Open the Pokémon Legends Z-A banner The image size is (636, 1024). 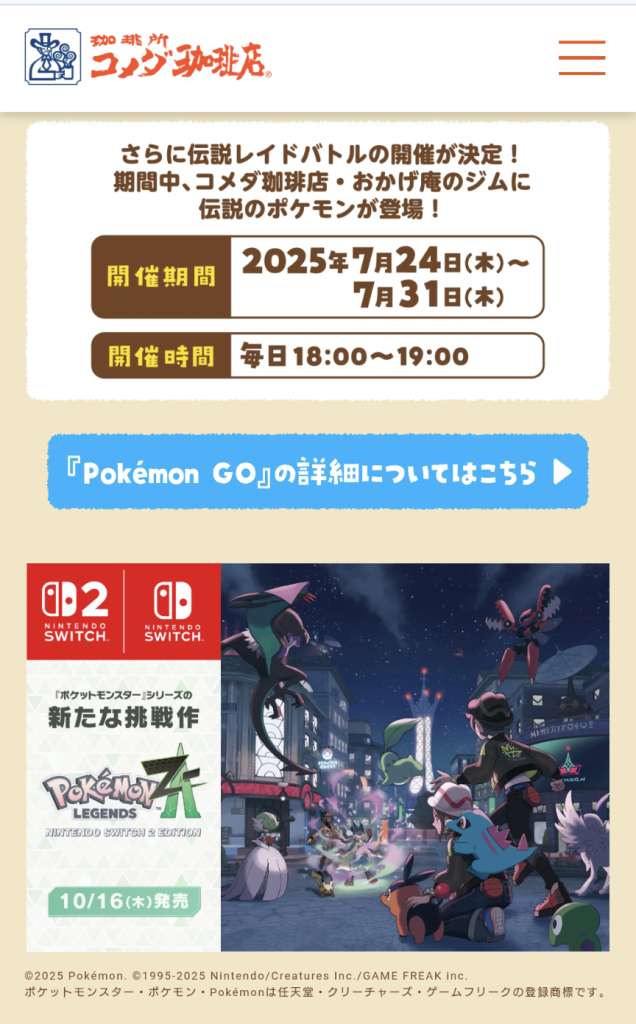pos(317,757)
